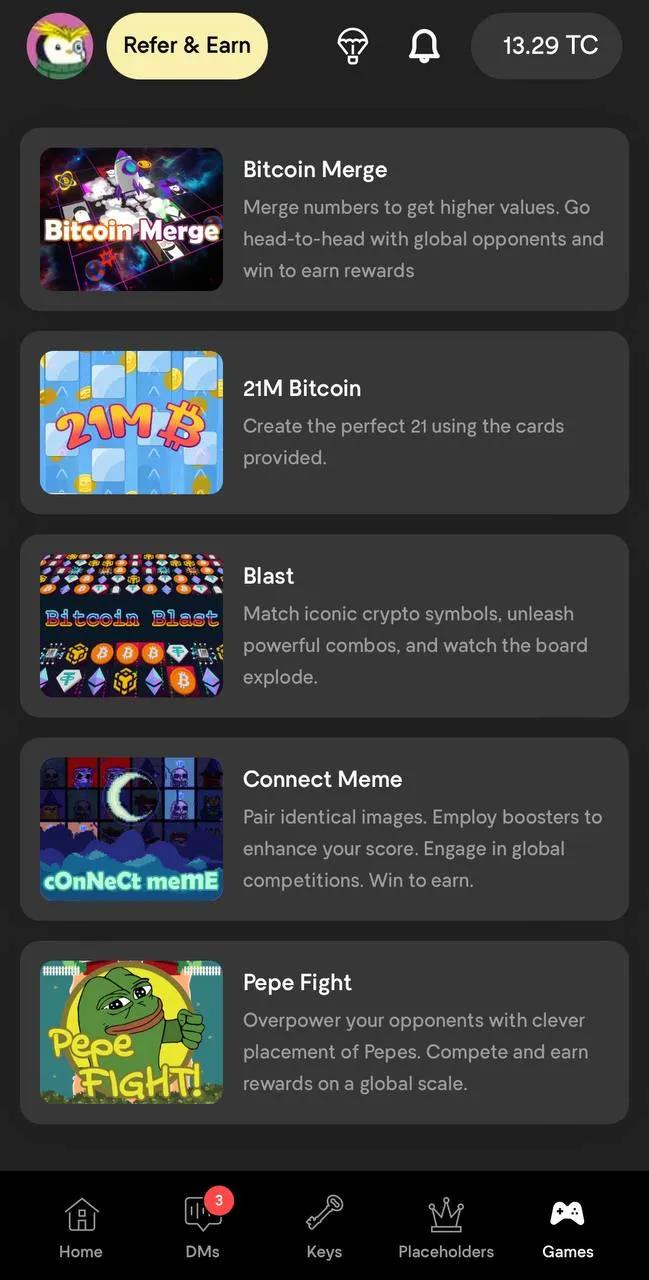Screen dimensions: 649x1280
Task: Open the profile avatar
Action: (60, 46)
